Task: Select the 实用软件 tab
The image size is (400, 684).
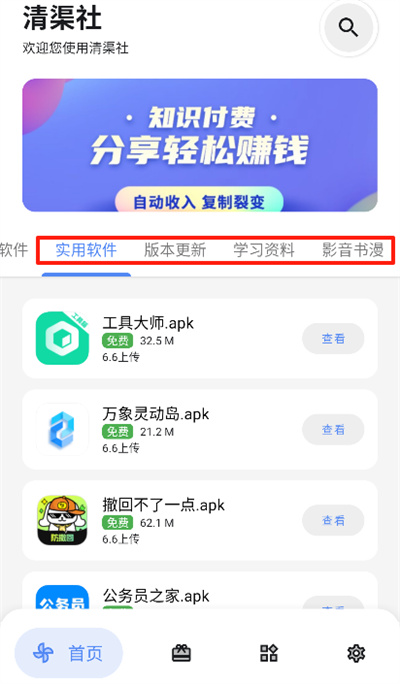Action: point(86,250)
